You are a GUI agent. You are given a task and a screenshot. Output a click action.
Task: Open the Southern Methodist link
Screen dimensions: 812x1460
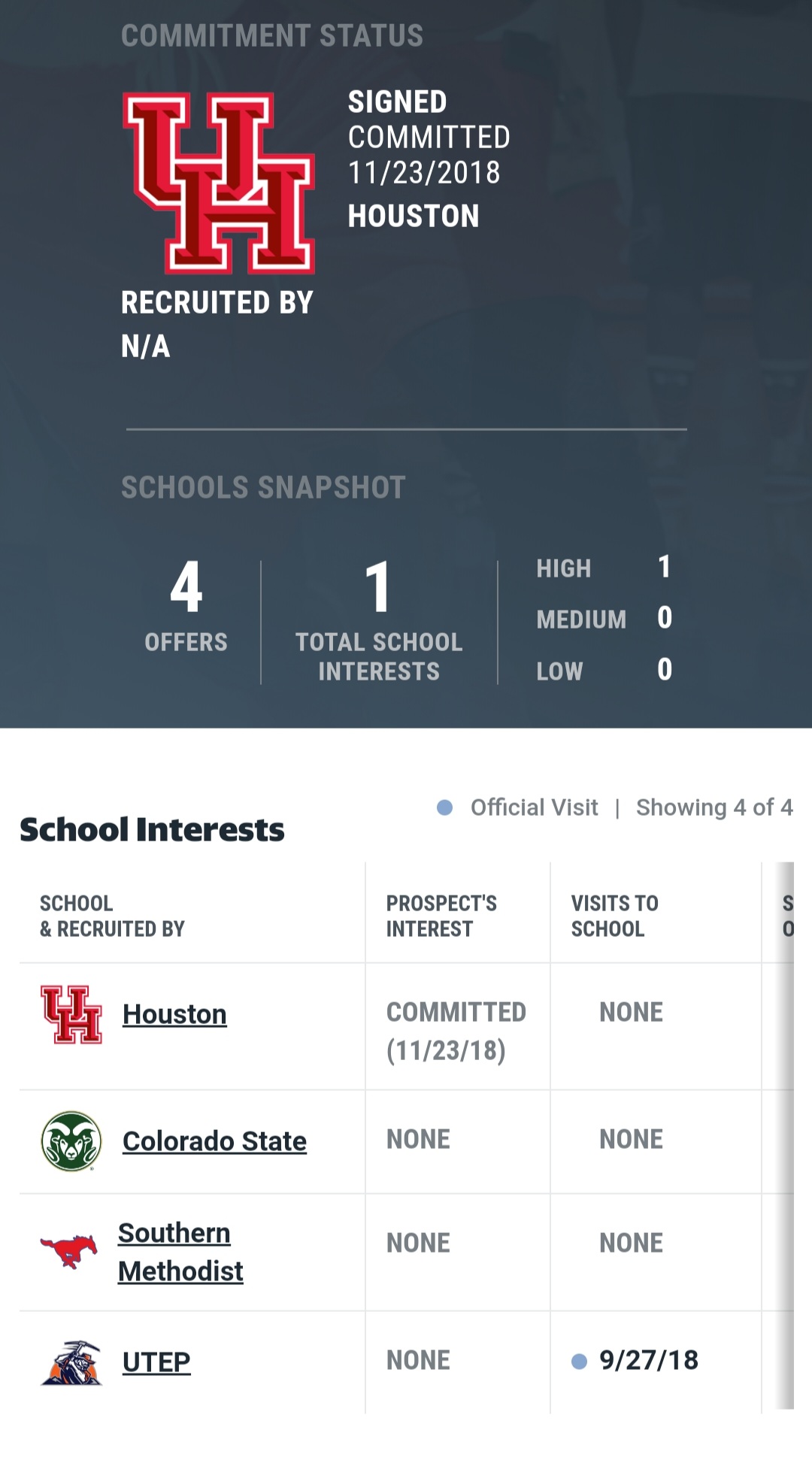point(180,1252)
